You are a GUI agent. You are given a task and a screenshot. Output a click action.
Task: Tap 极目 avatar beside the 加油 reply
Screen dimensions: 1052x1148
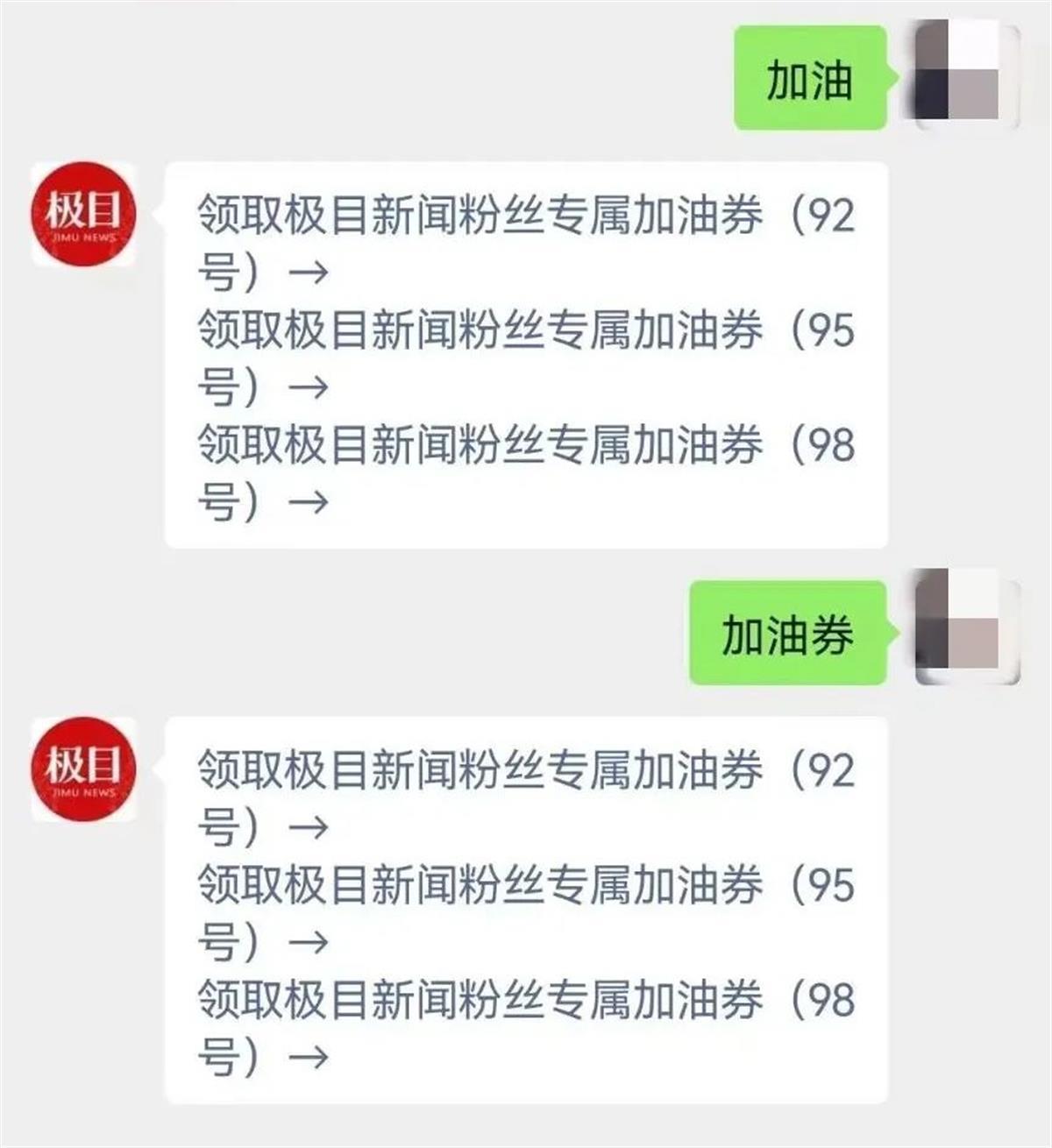coord(83,214)
